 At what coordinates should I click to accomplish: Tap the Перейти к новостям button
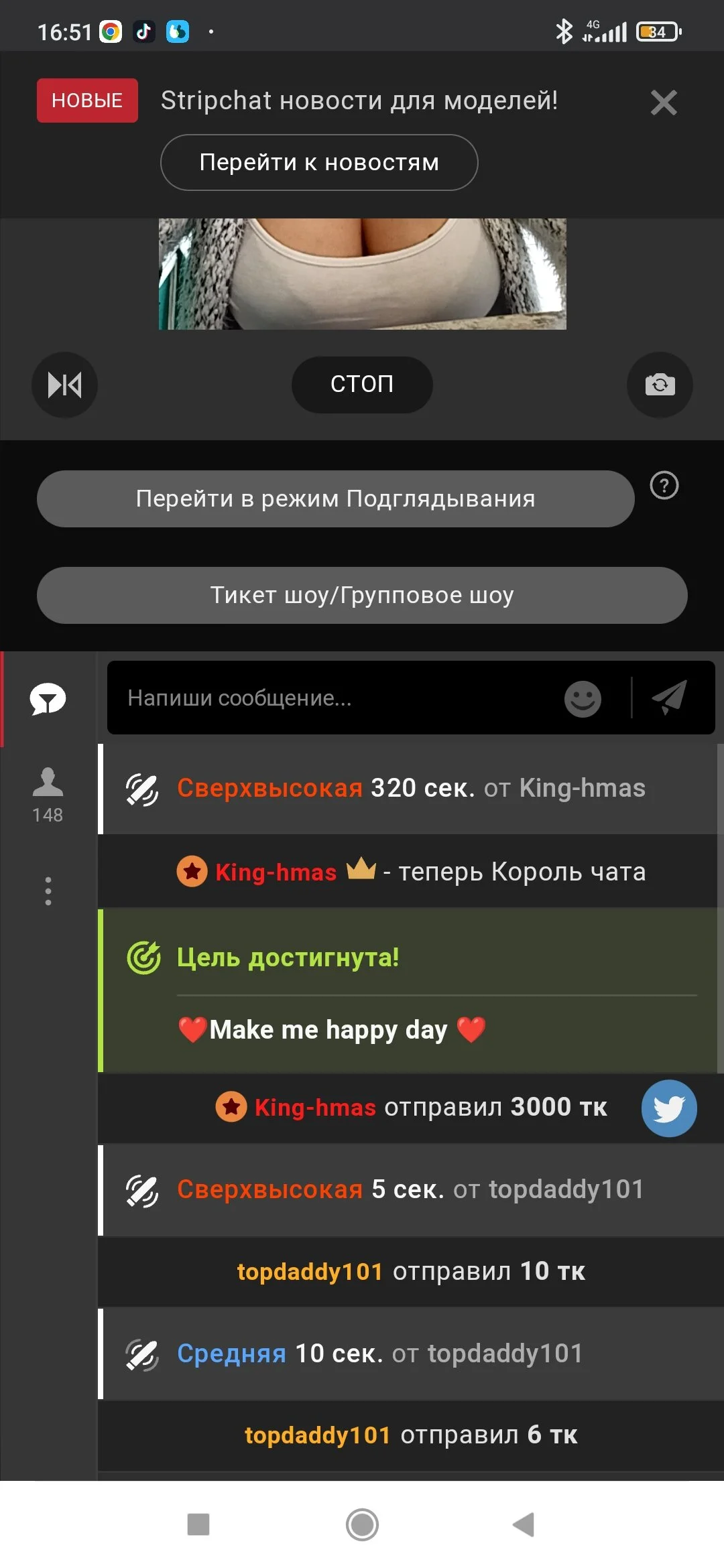click(x=319, y=163)
